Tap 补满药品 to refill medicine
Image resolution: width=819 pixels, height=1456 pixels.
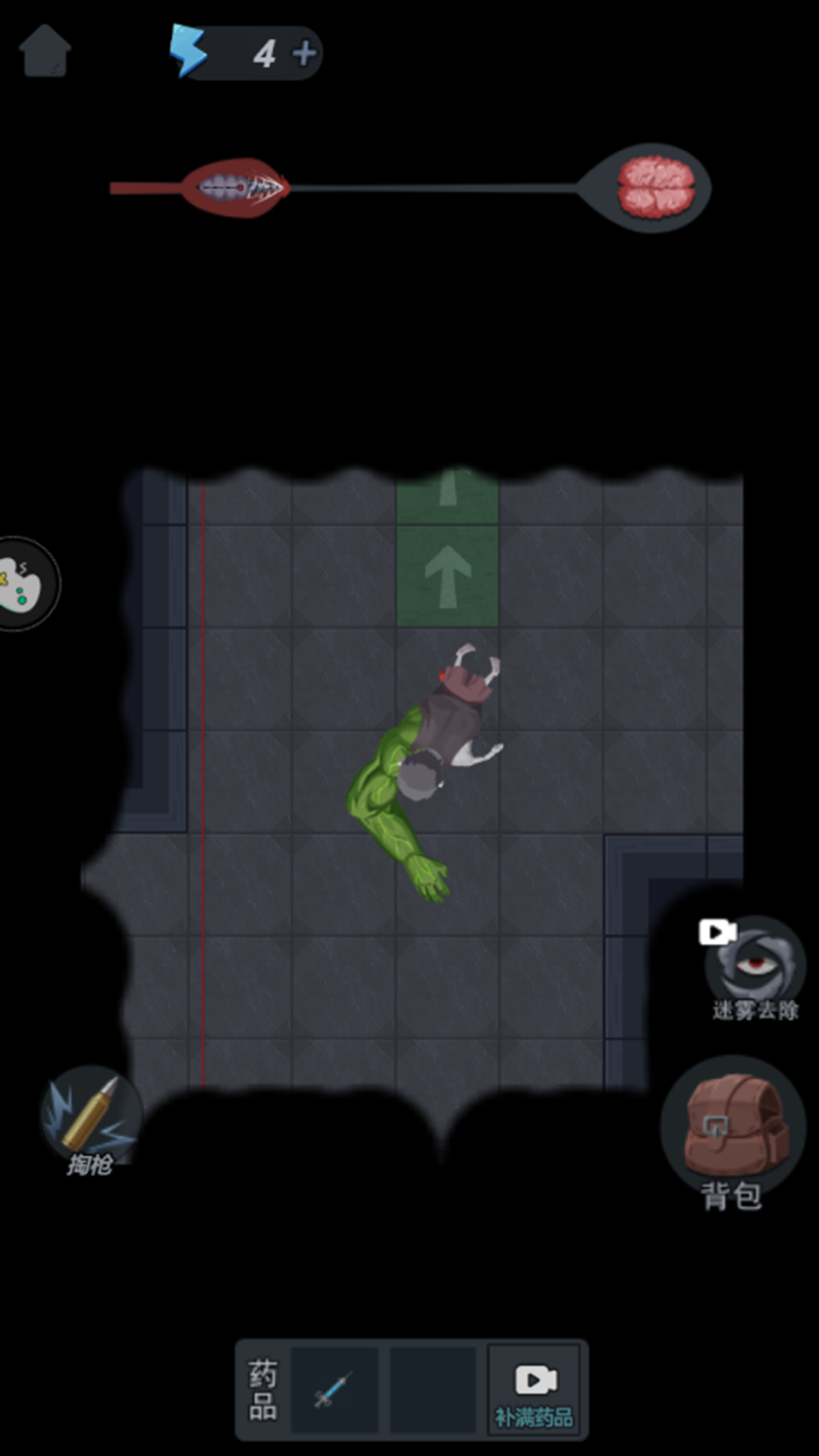click(x=535, y=1389)
